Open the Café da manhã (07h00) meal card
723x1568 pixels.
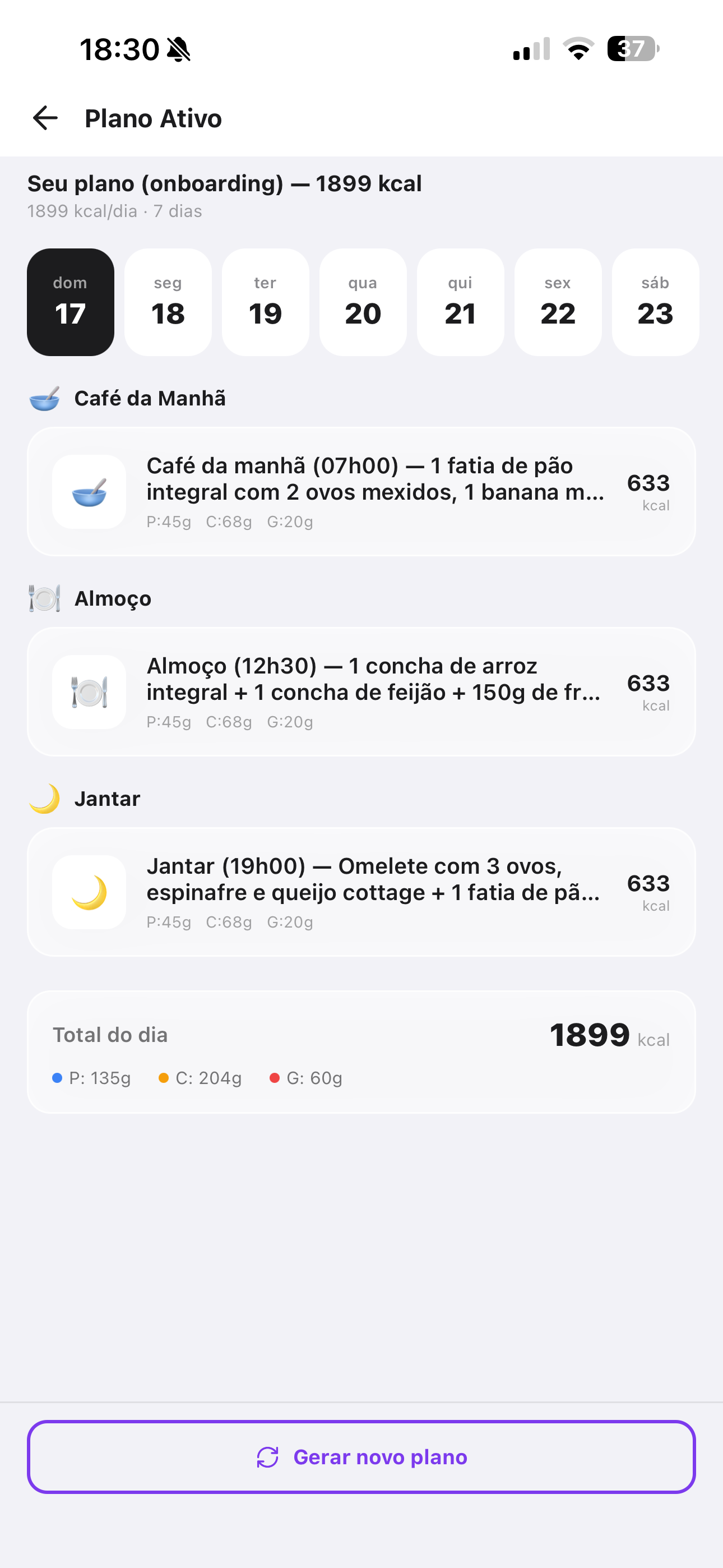(x=361, y=492)
